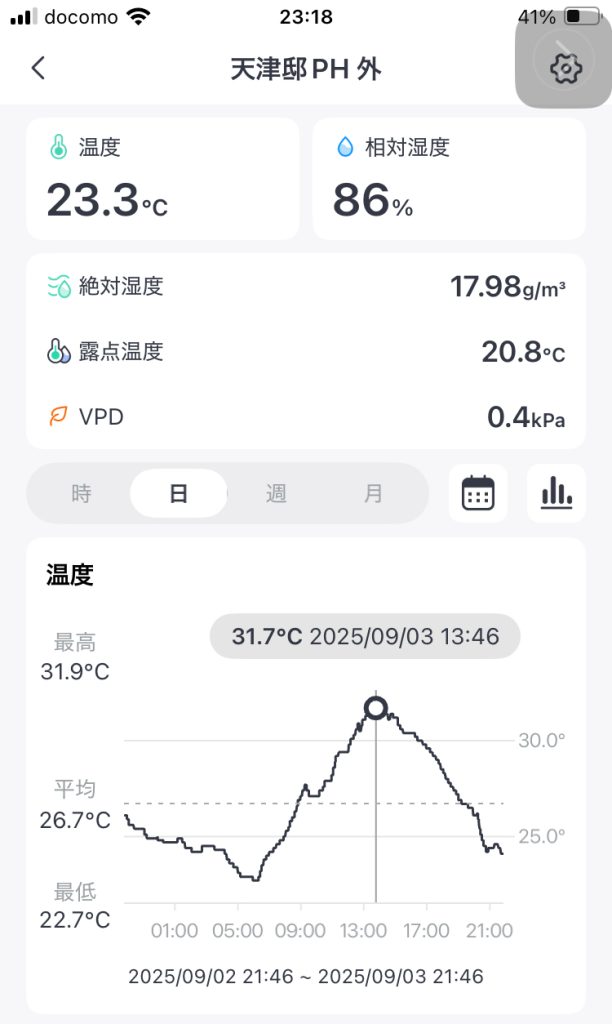612x1024 pixels.
Task: Switch to the 時 (hour) view
Action: [82, 494]
